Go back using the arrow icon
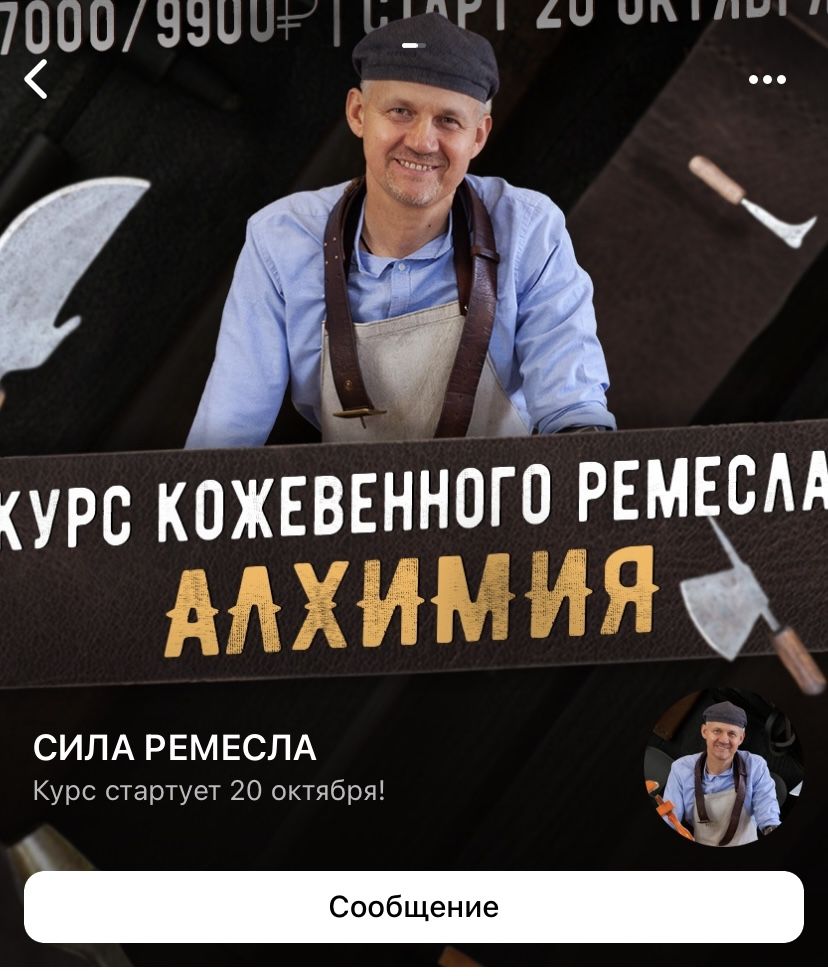The image size is (828, 976). tap(36, 79)
